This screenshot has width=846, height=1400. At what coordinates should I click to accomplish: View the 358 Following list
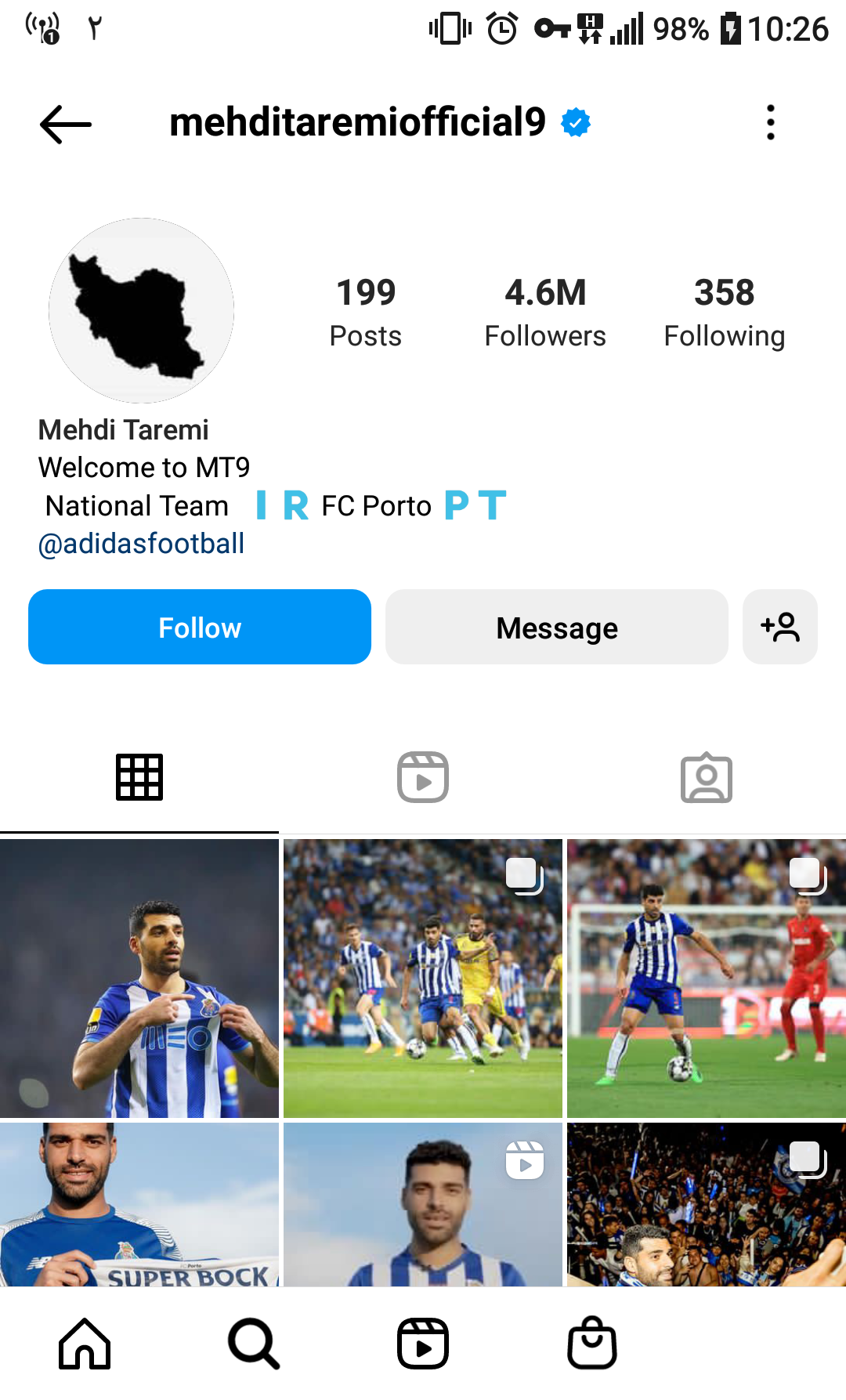(x=724, y=312)
